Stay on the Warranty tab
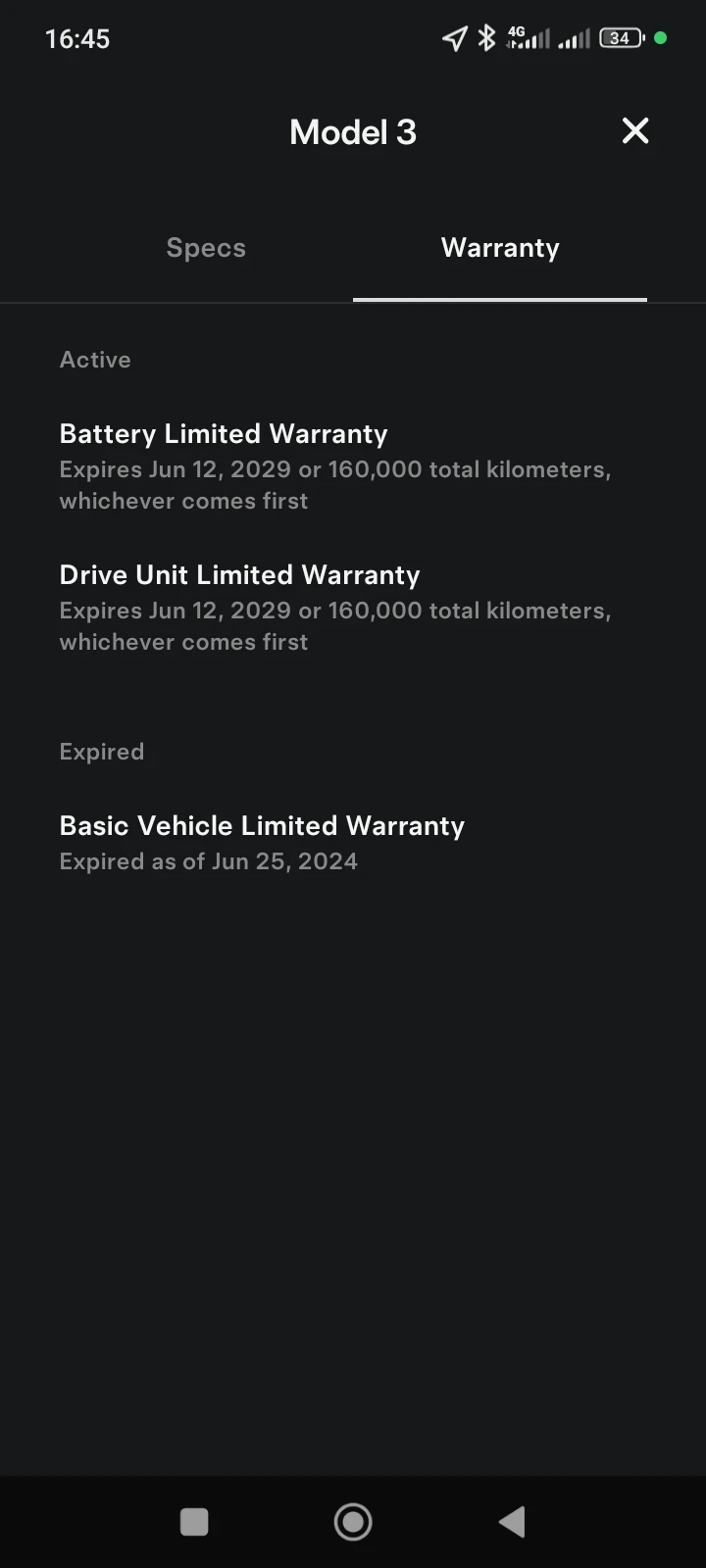706x1568 pixels. (x=500, y=248)
